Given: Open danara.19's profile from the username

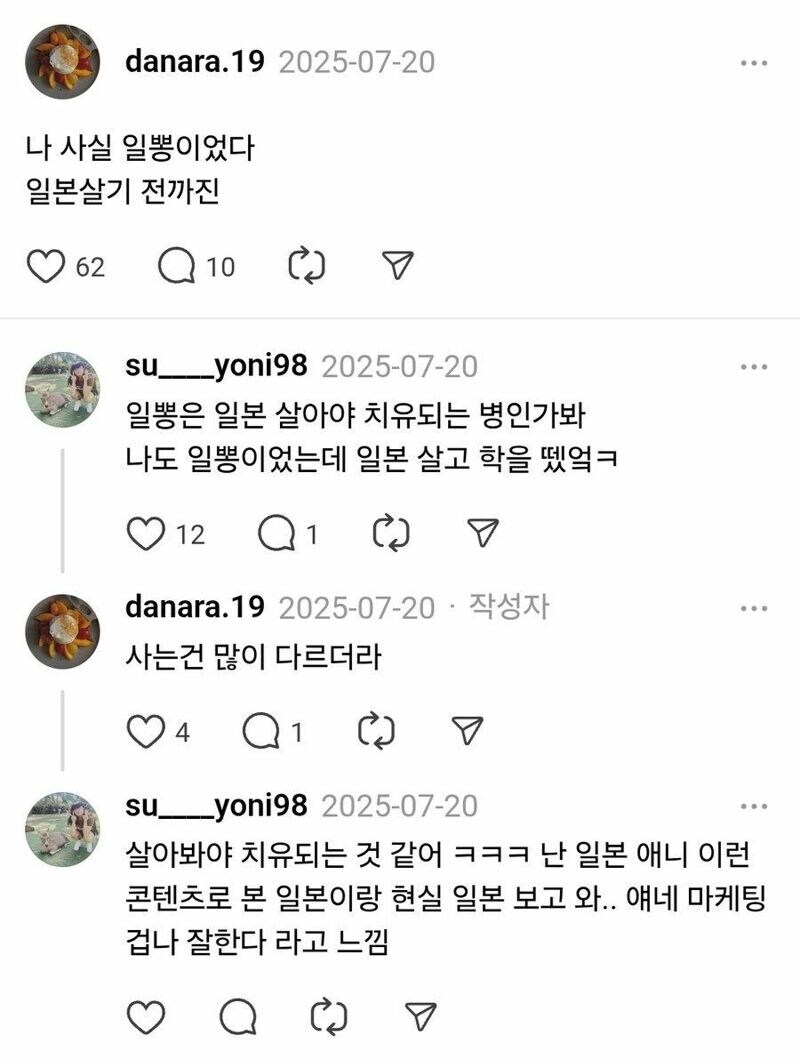Looking at the screenshot, I should [191, 60].
